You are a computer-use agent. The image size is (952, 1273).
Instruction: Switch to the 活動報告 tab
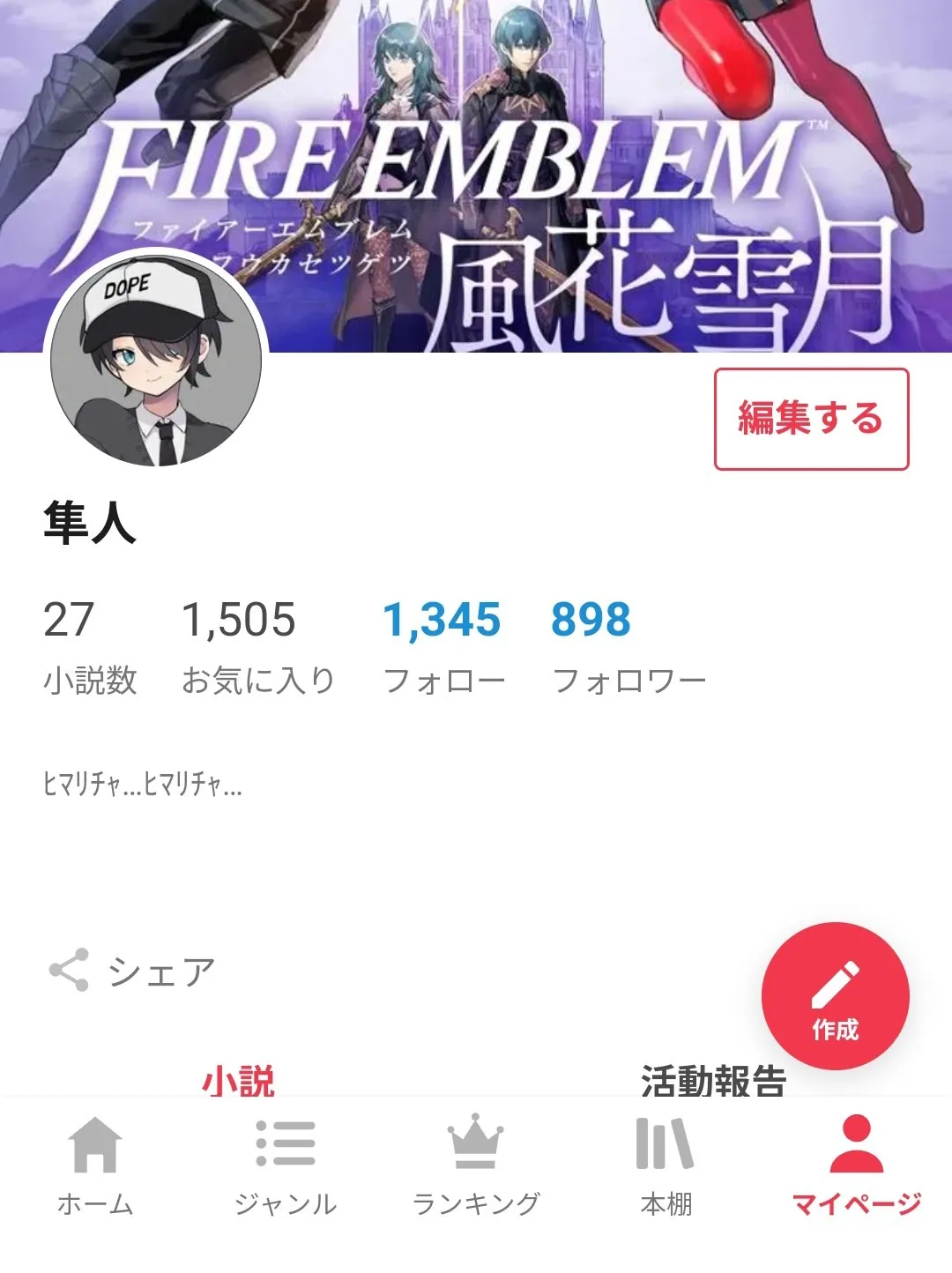[x=713, y=1080]
